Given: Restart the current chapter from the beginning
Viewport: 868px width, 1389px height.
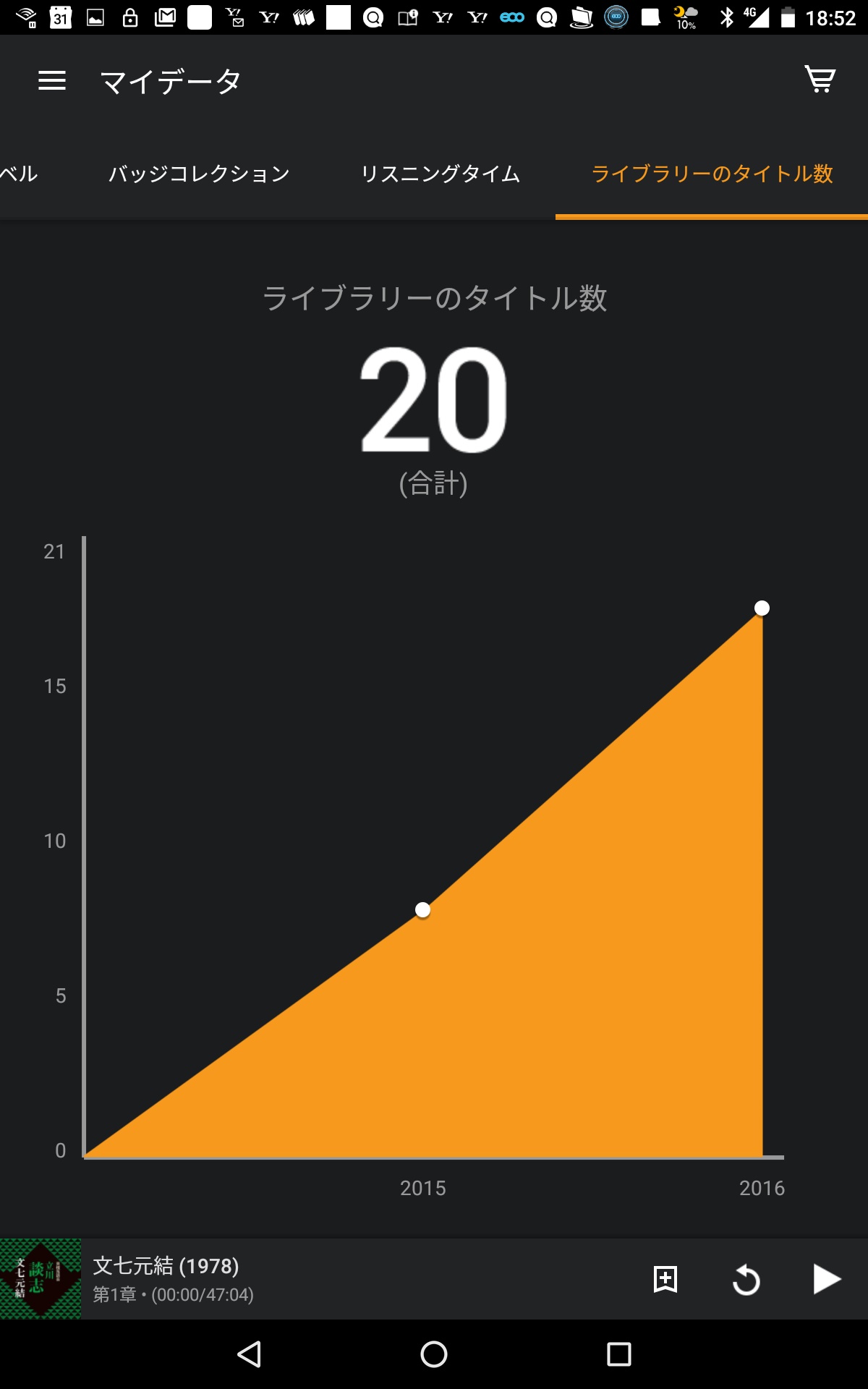Looking at the screenshot, I should click(x=745, y=1278).
